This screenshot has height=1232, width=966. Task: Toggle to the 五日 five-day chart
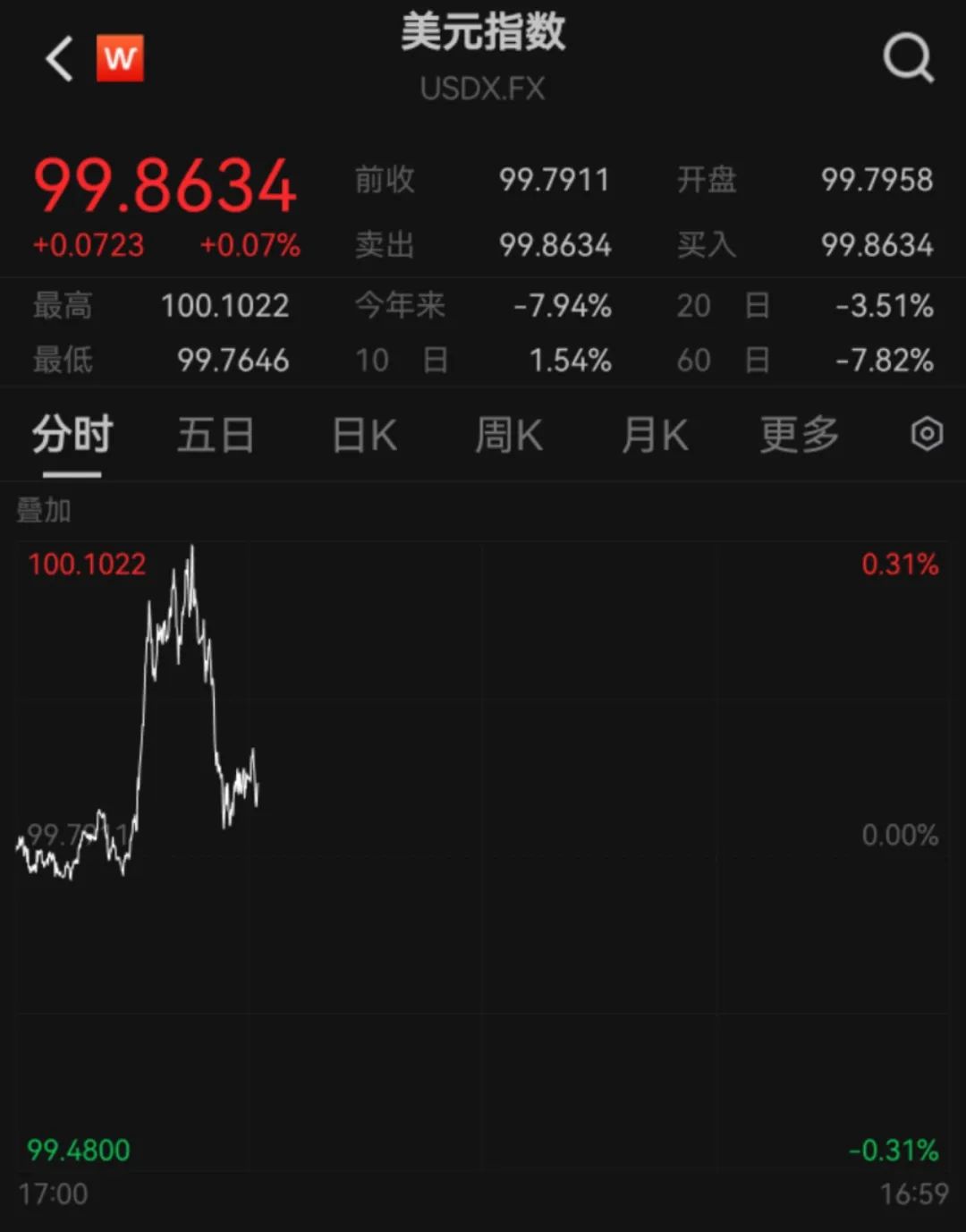click(215, 435)
